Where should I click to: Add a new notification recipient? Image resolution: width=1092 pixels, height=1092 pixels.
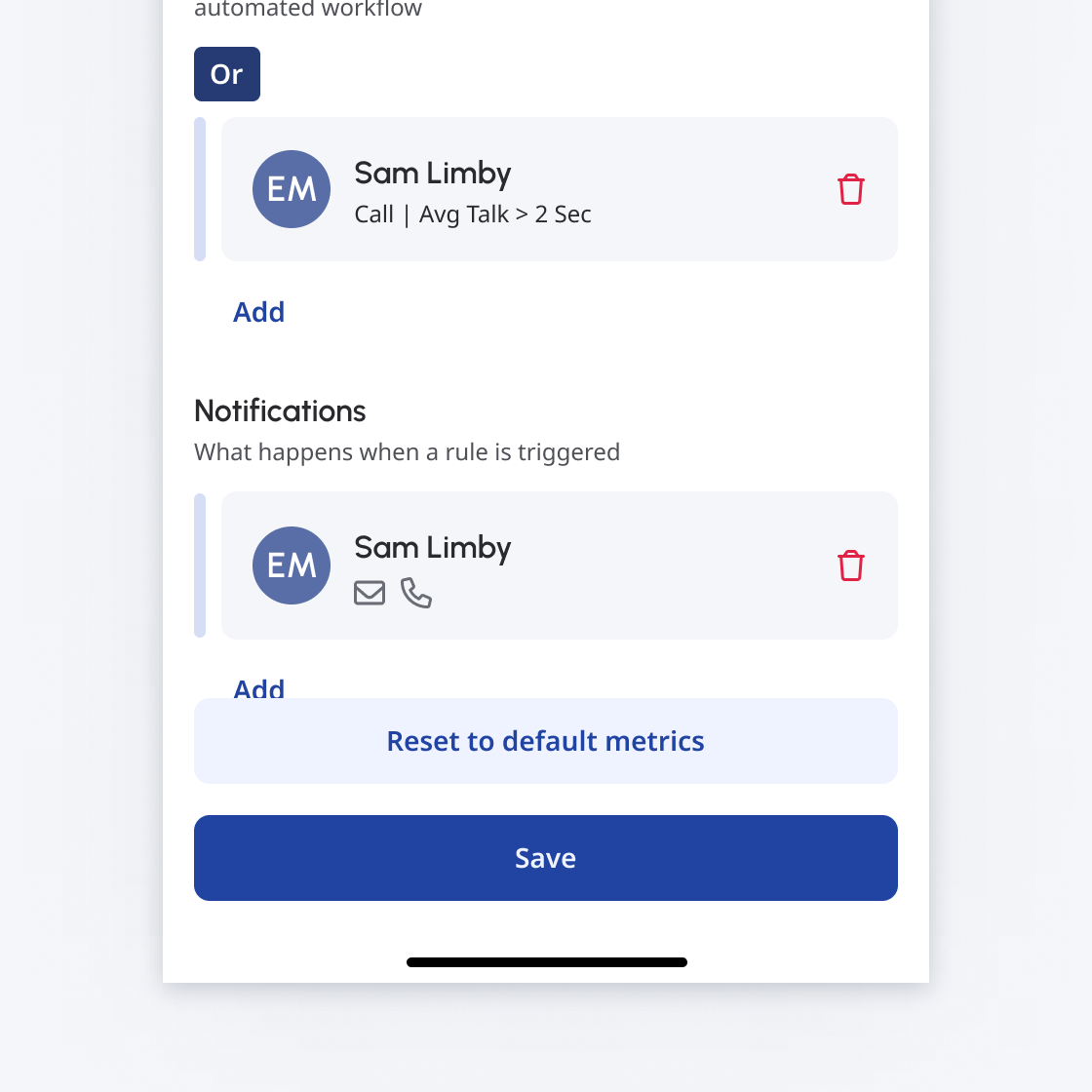(258, 687)
